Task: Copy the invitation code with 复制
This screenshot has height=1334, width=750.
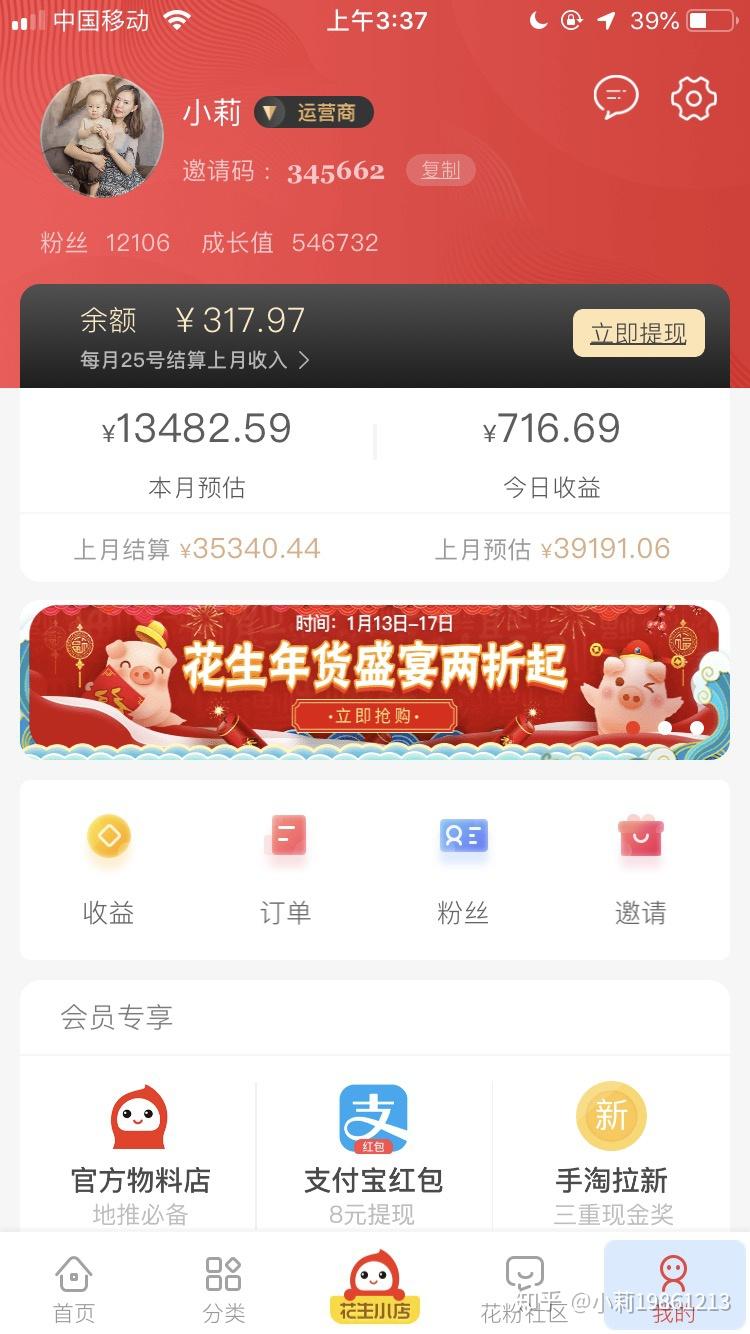Action: coord(440,170)
